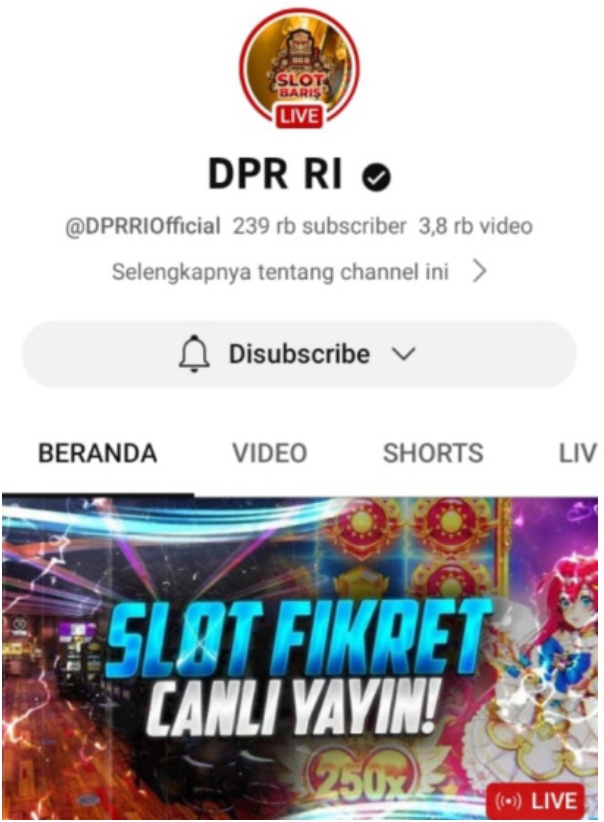Image resolution: width=604 pixels, height=822 pixels.
Task: Switch to the Live tab
Action: tap(578, 454)
